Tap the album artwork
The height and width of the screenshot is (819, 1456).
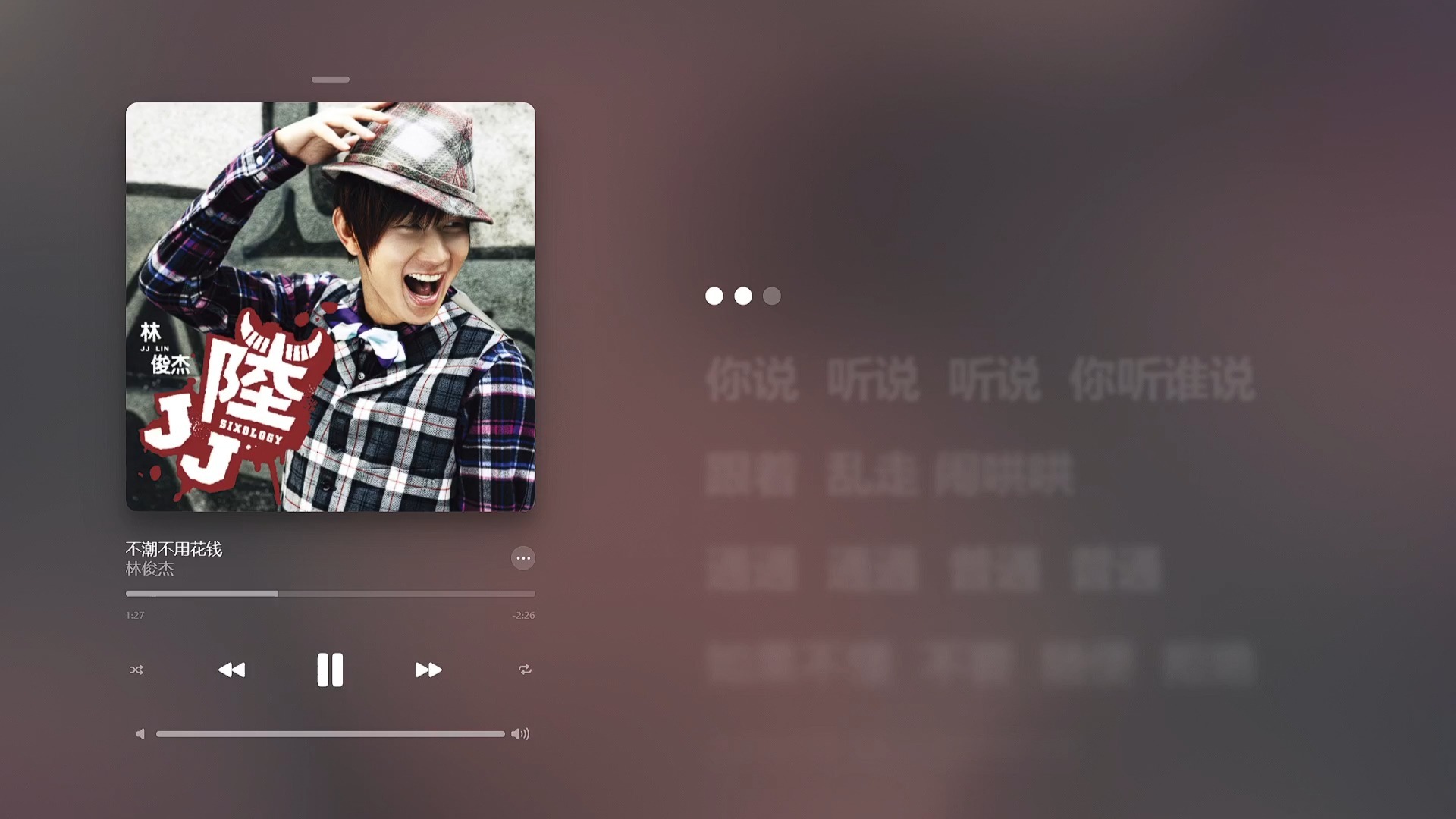[330, 306]
